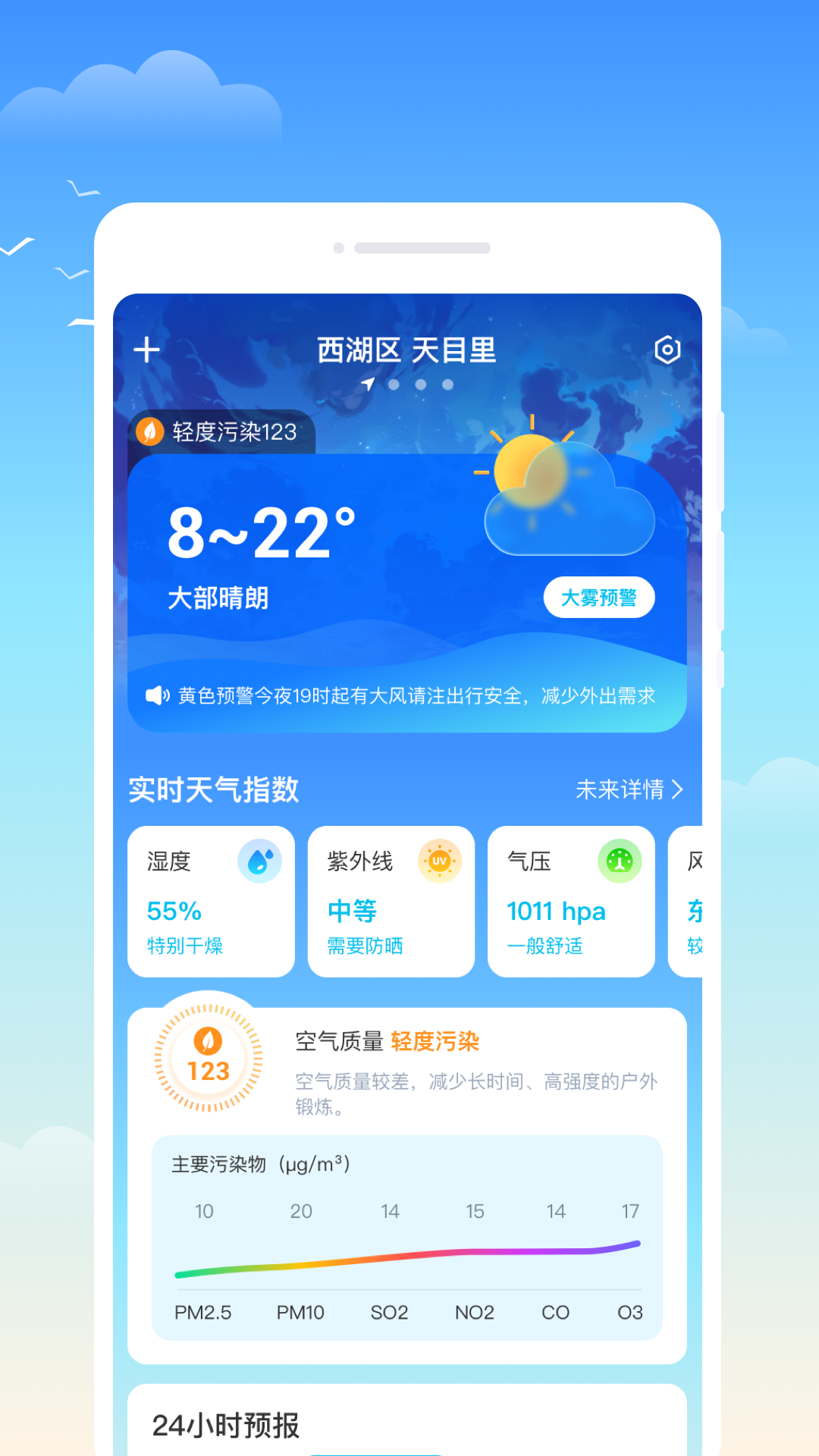Tap the 西湖区 天目里 location title

click(x=407, y=350)
